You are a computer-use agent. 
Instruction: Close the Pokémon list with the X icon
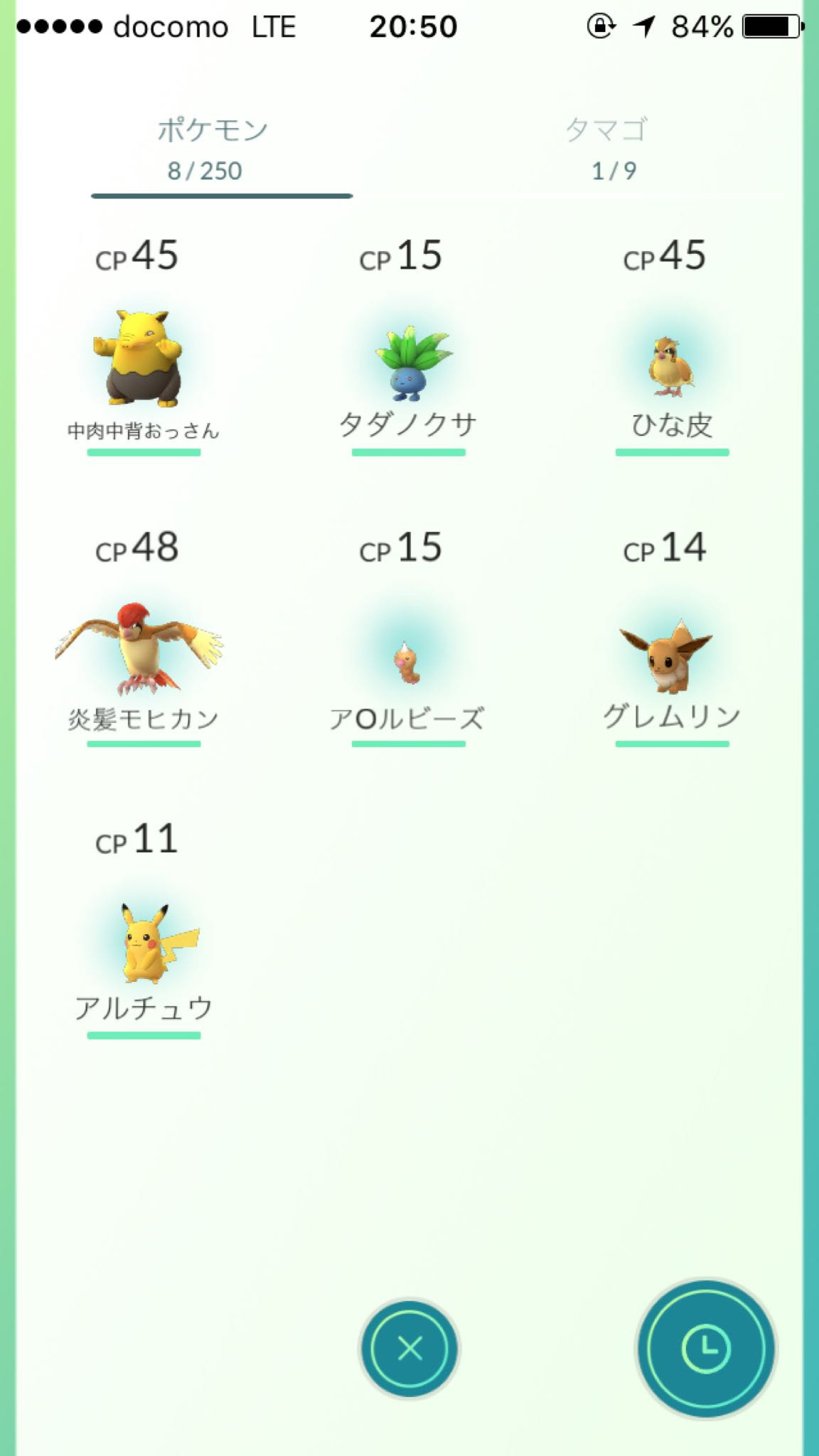[x=409, y=1350]
